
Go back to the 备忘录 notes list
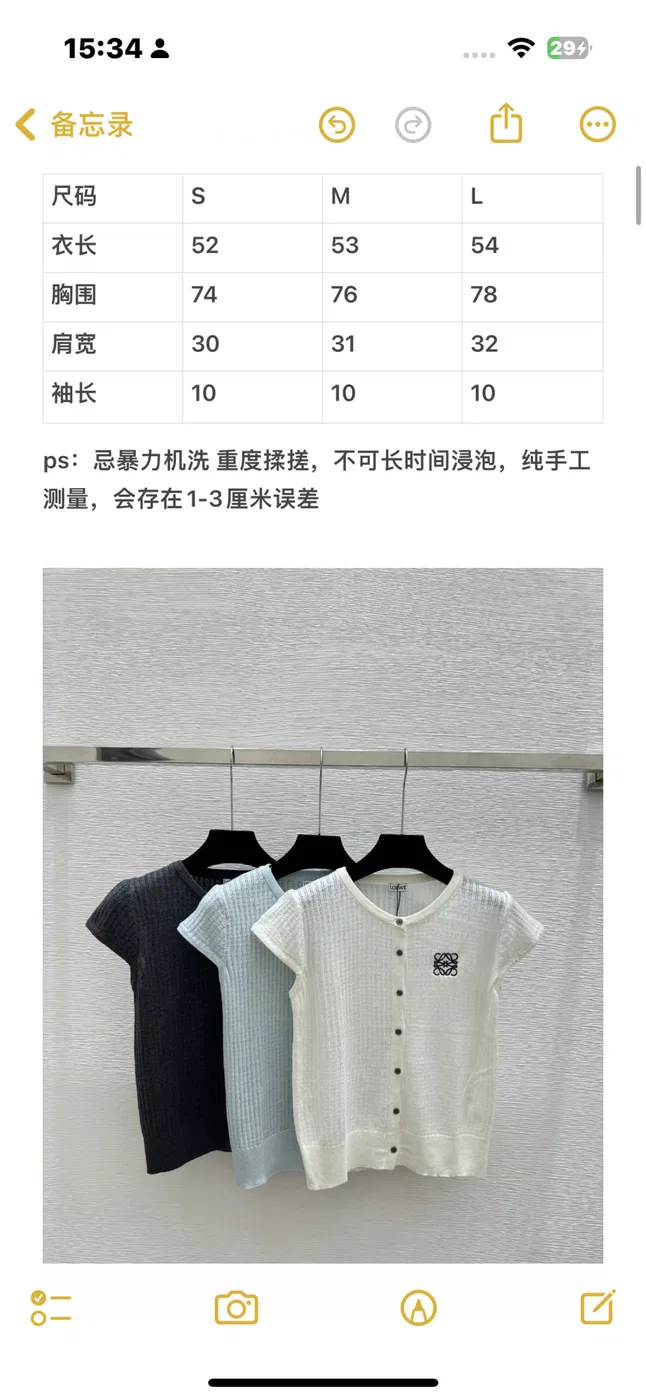[x=74, y=125]
